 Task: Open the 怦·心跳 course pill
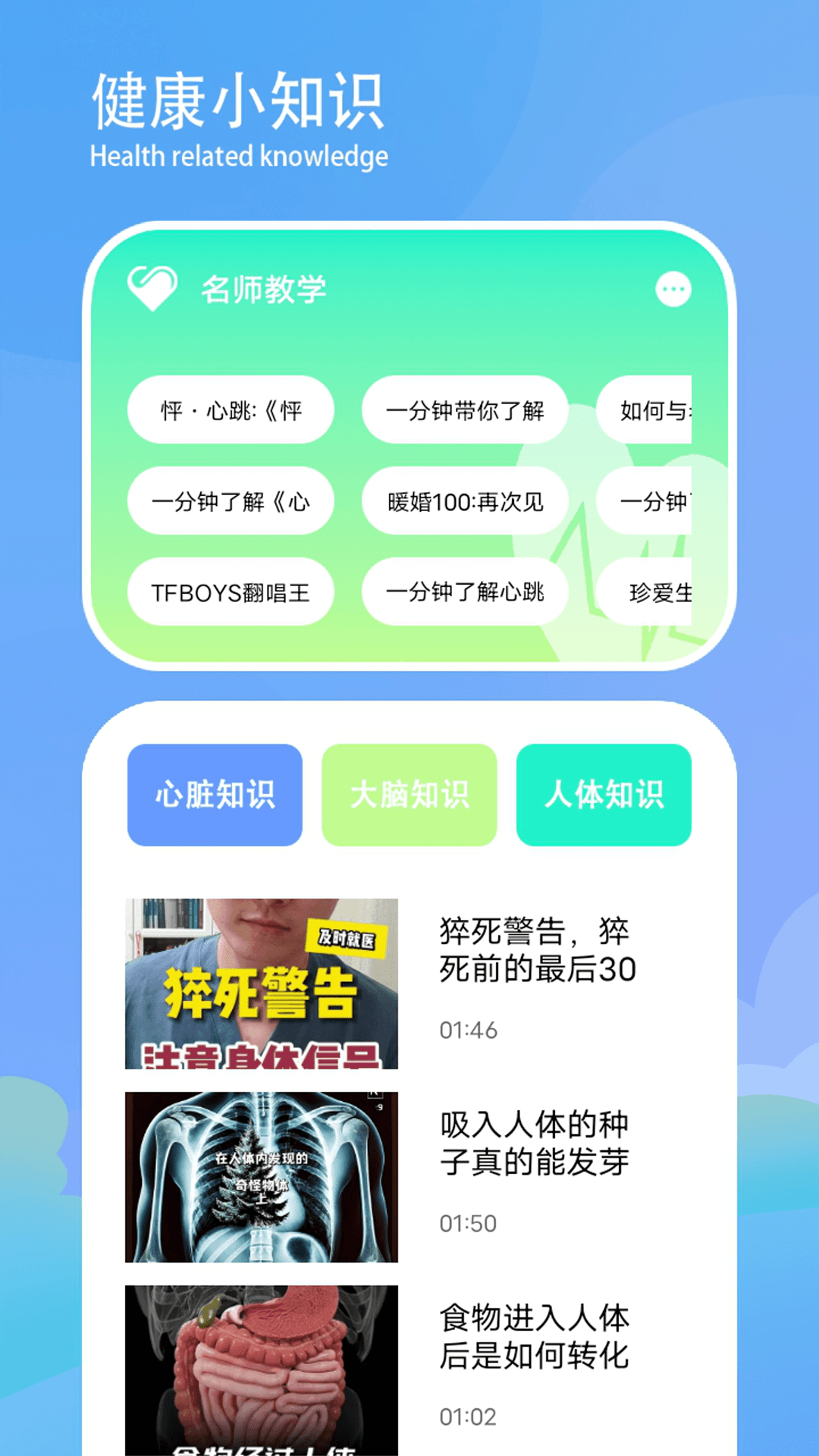pyautogui.click(x=231, y=409)
